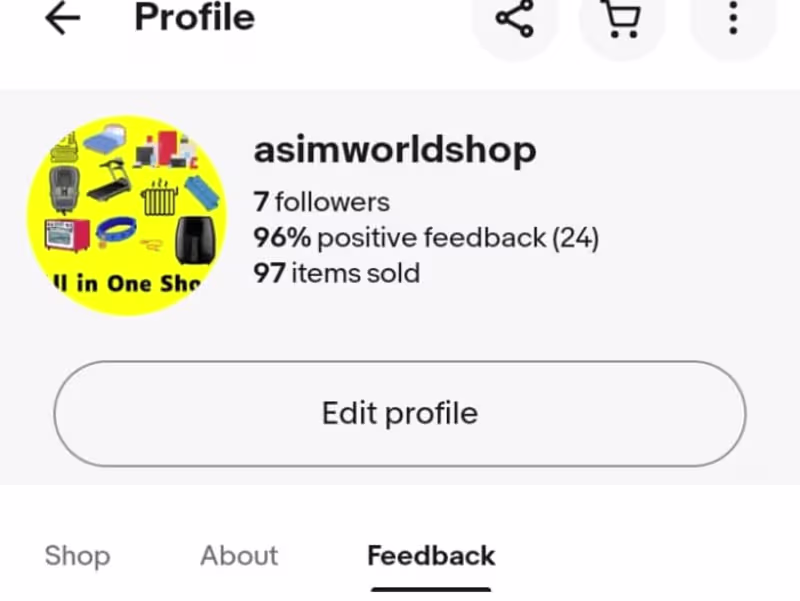Open the three-dot overflow menu
Screen dimensions: 800x601
pos(733,18)
